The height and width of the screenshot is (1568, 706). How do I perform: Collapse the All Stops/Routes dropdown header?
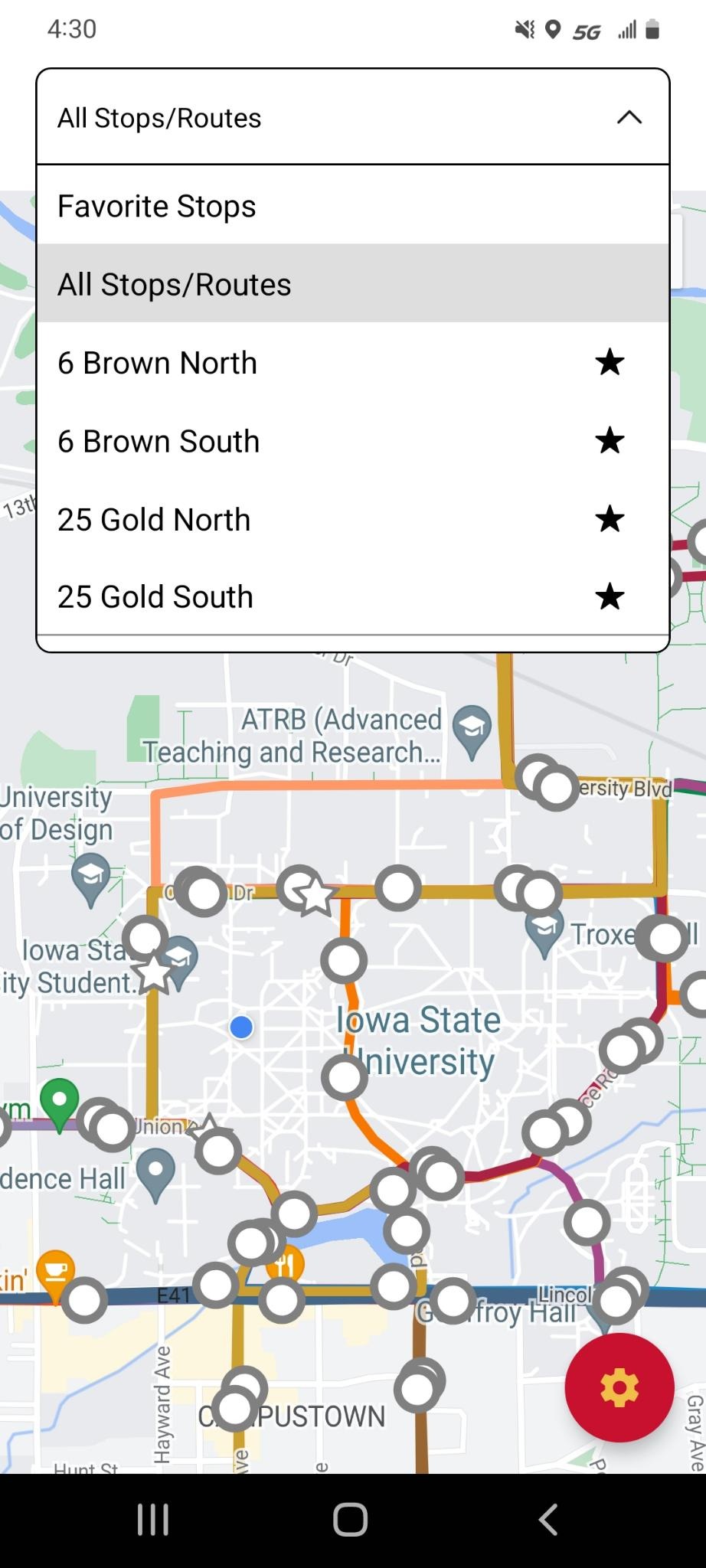pyautogui.click(x=353, y=117)
